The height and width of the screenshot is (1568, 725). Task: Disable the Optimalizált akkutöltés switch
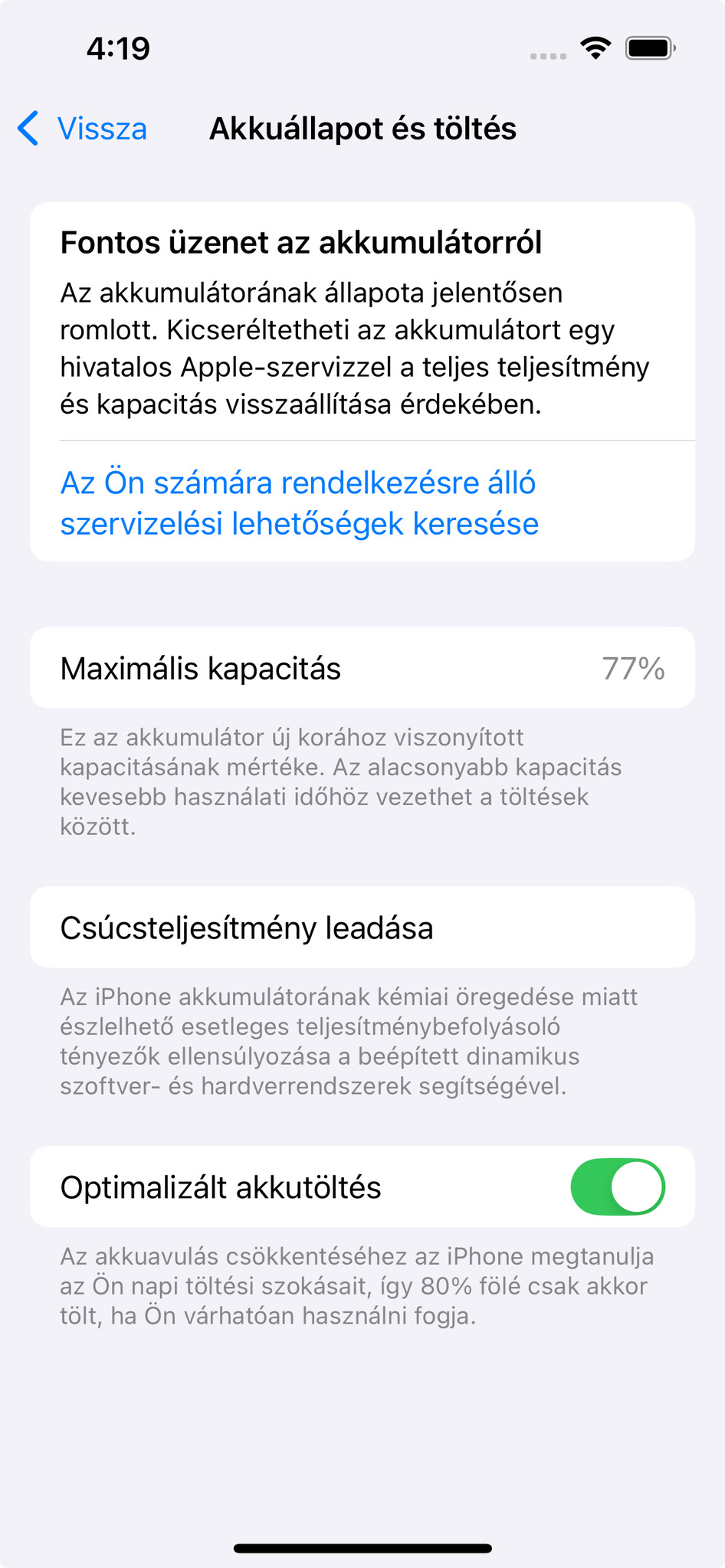click(x=617, y=1187)
